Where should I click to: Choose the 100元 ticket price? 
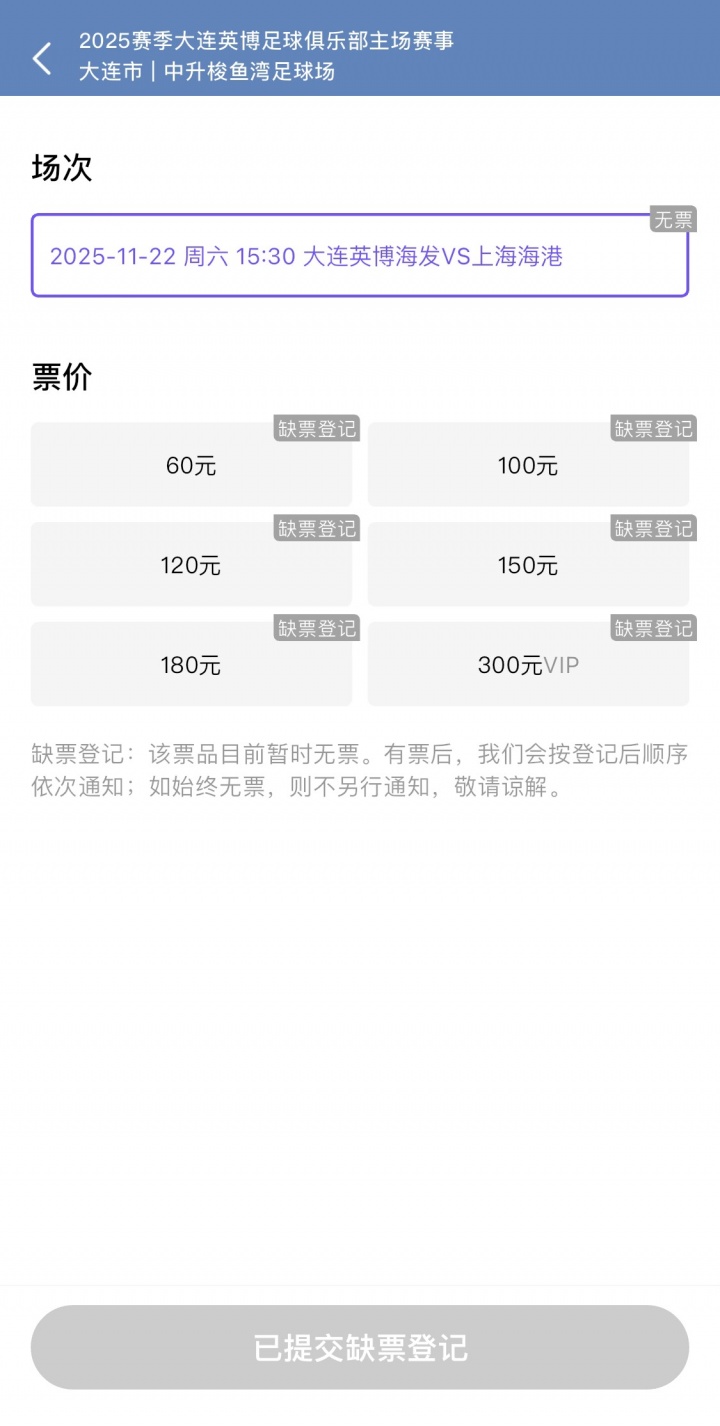coord(528,465)
